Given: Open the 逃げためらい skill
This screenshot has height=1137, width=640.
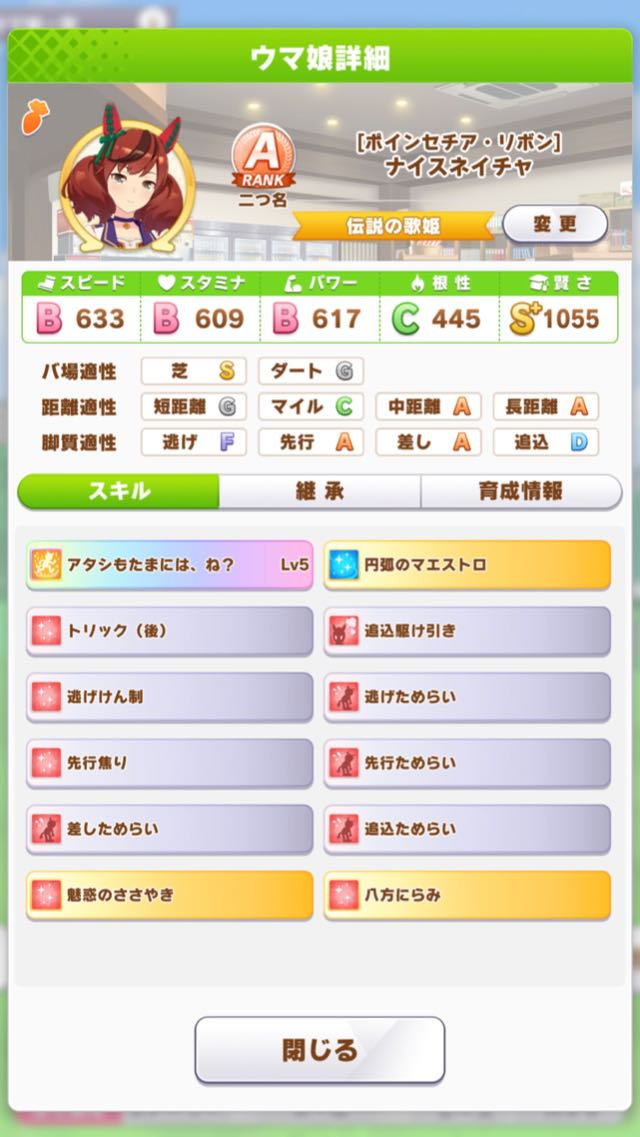Looking at the screenshot, I should (467, 697).
